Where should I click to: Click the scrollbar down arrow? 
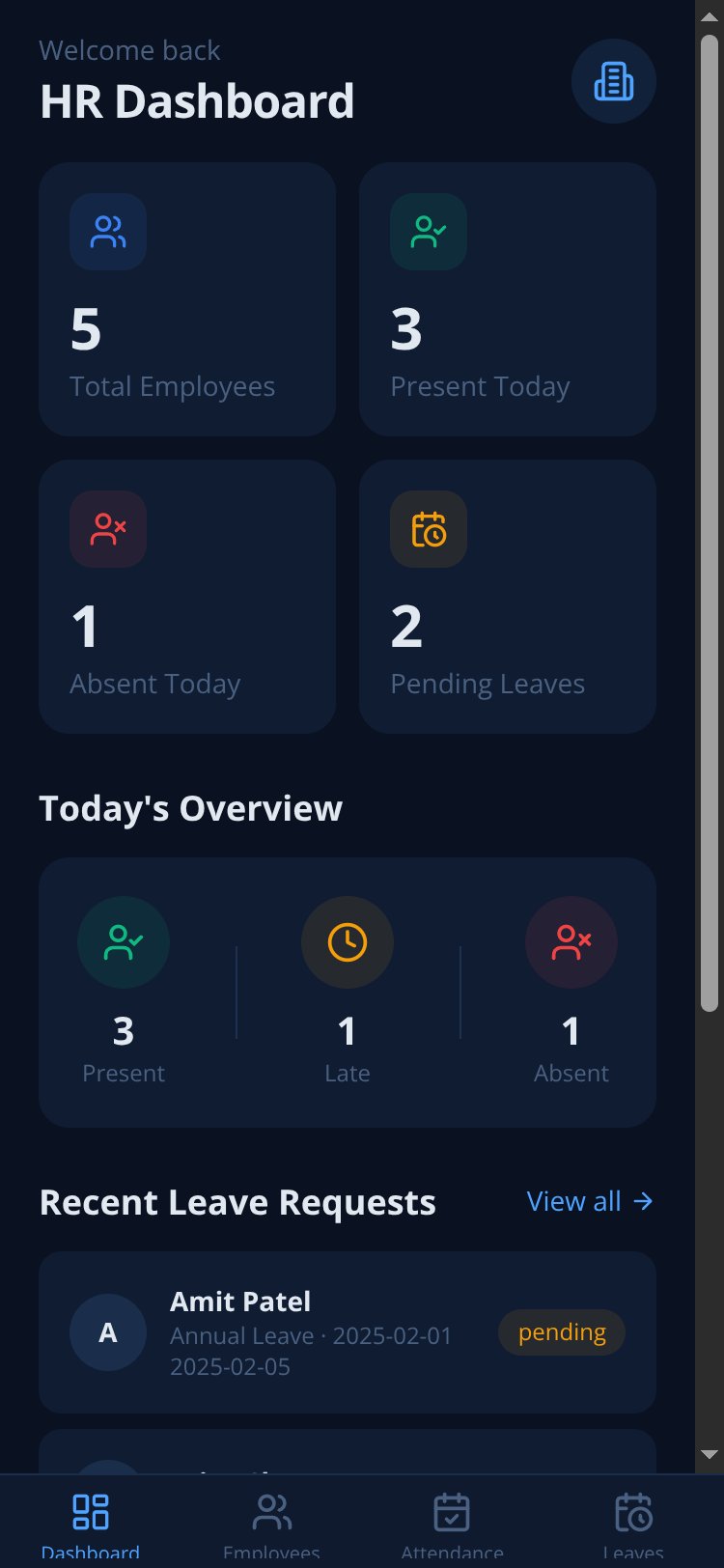710,1454
